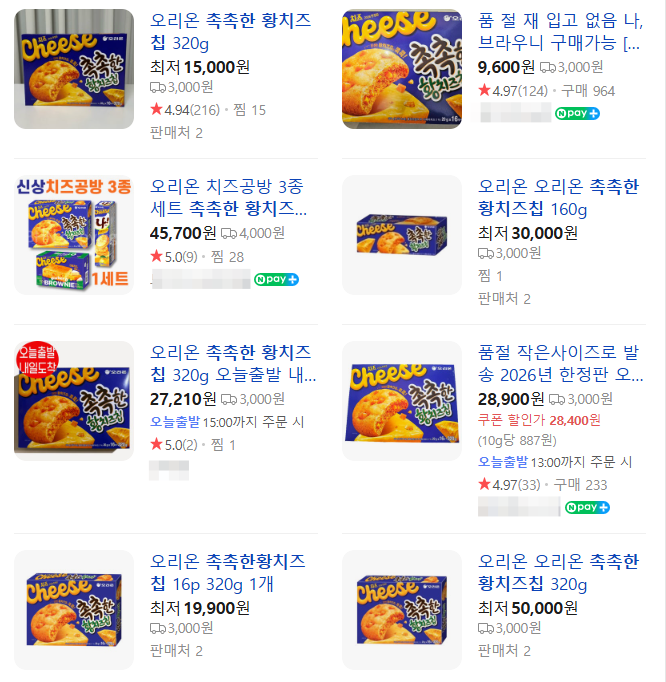
Task: Open 오리온 촉촉한 황치즈칩 160g 최저 30,000원 listing
Action: tap(558, 197)
